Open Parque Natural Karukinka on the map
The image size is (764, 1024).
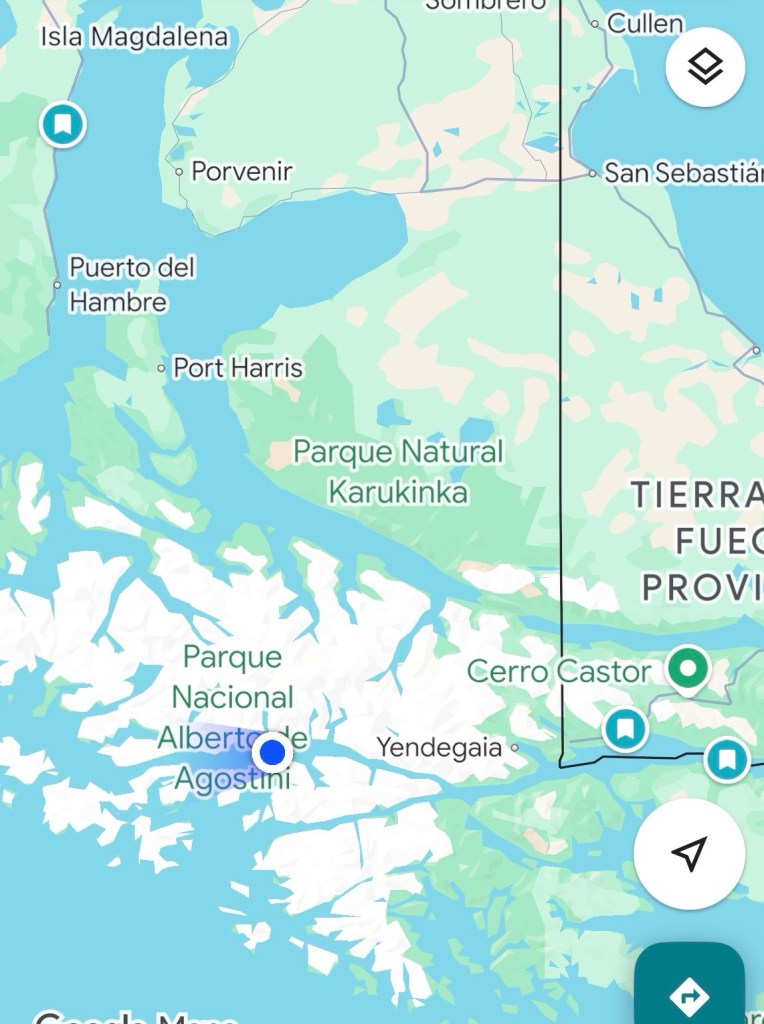click(x=398, y=471)
